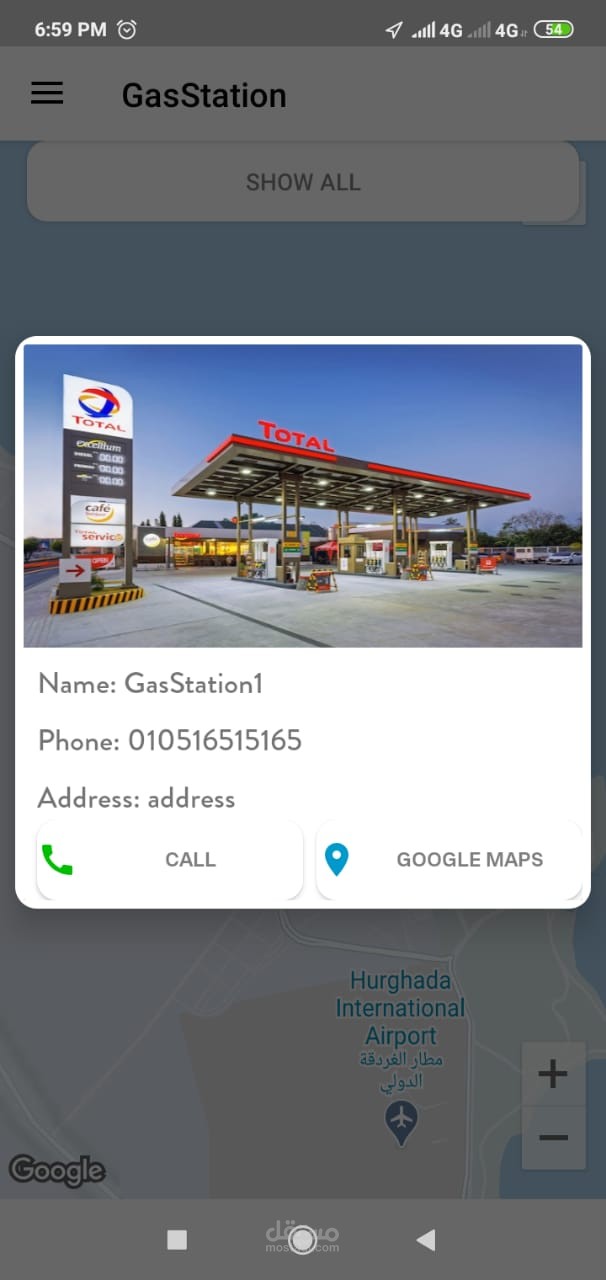Open location in Google Maps
This screenshot has height=1280, width=606.
[449, 860]
